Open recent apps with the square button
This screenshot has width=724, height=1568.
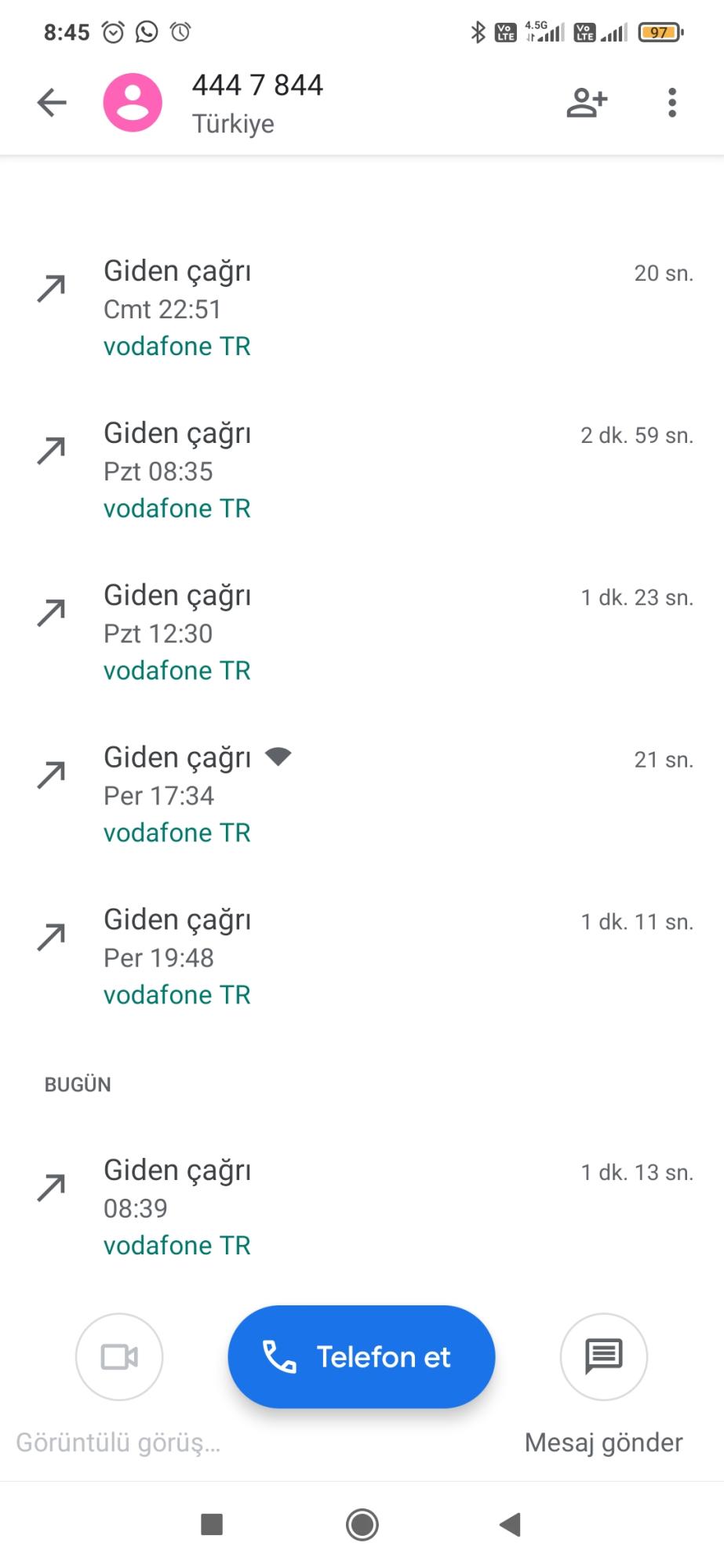(212, 1524)
